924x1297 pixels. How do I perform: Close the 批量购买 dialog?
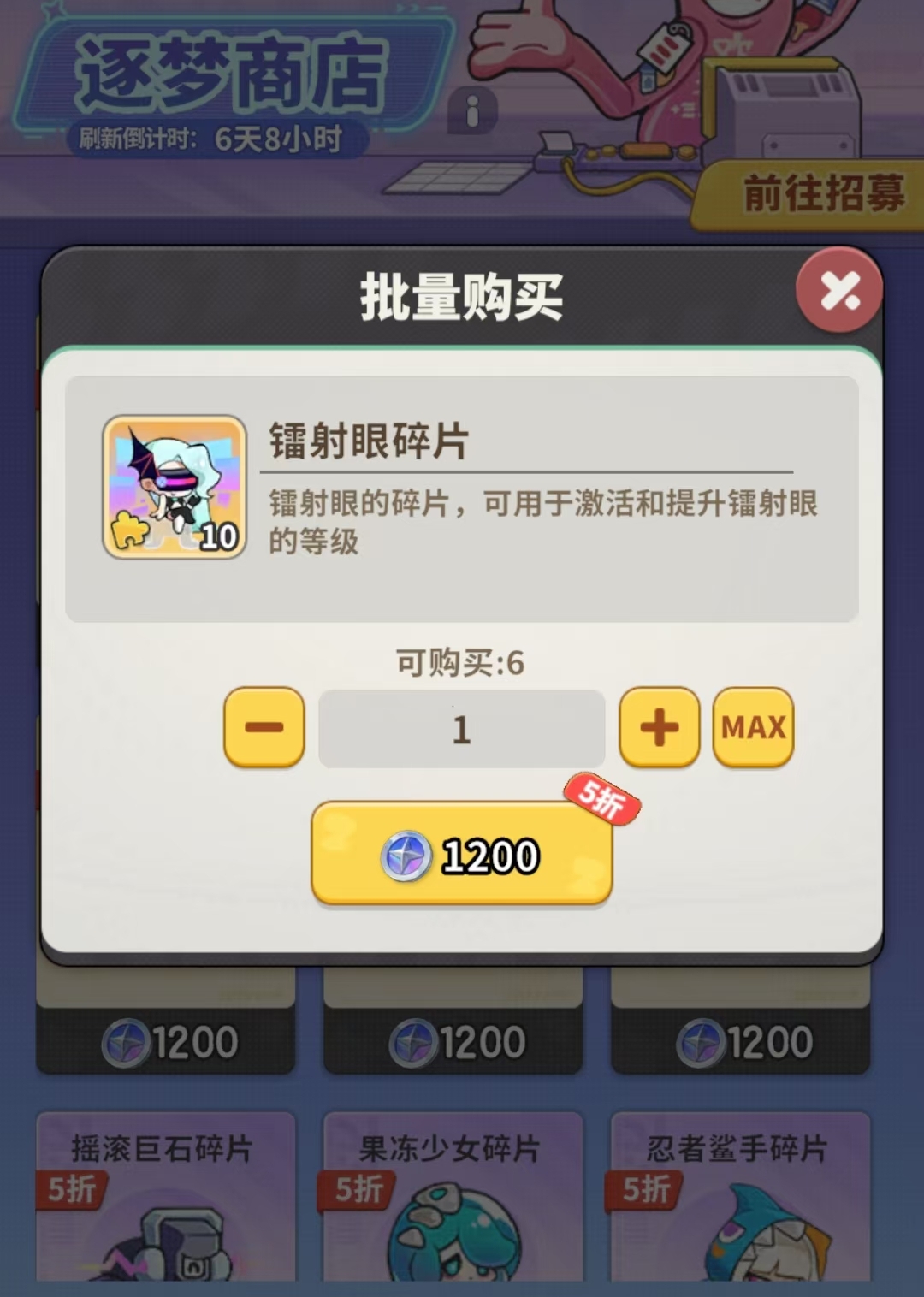[x=838, y=291]
